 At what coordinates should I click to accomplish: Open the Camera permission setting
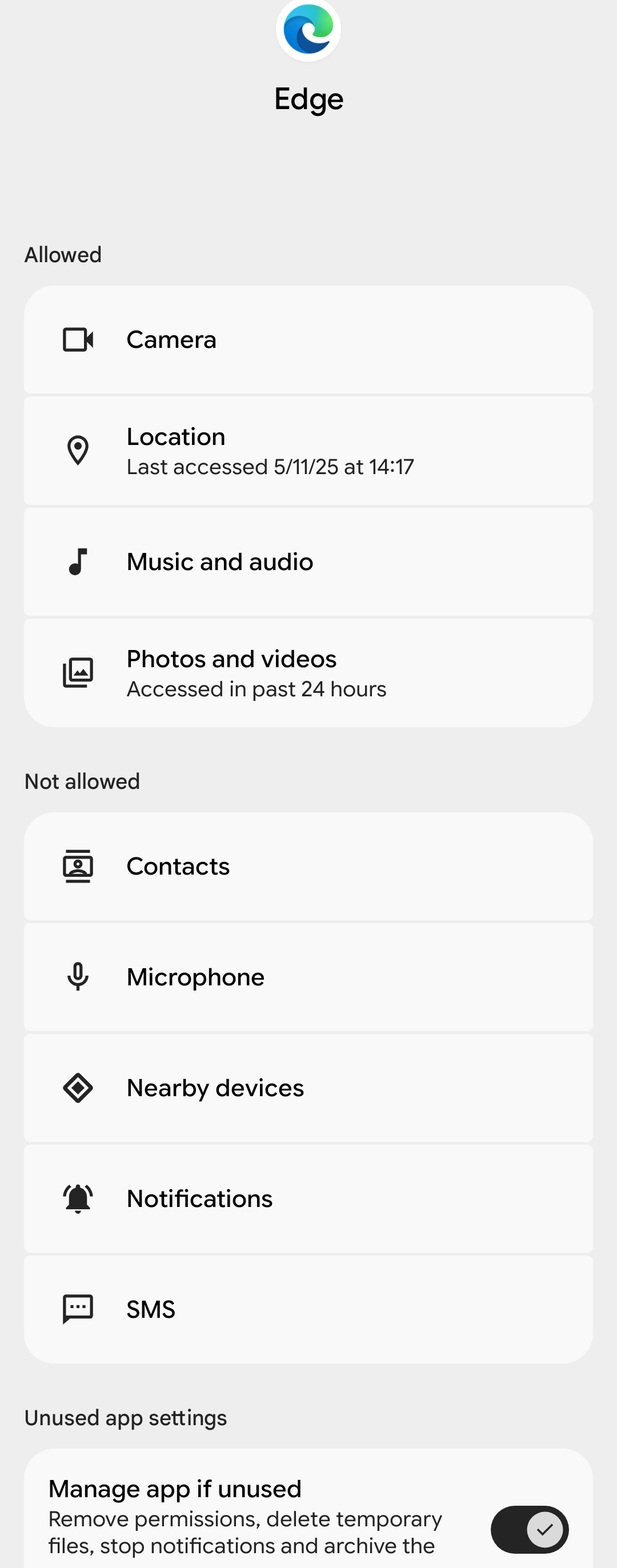(308, 340)
